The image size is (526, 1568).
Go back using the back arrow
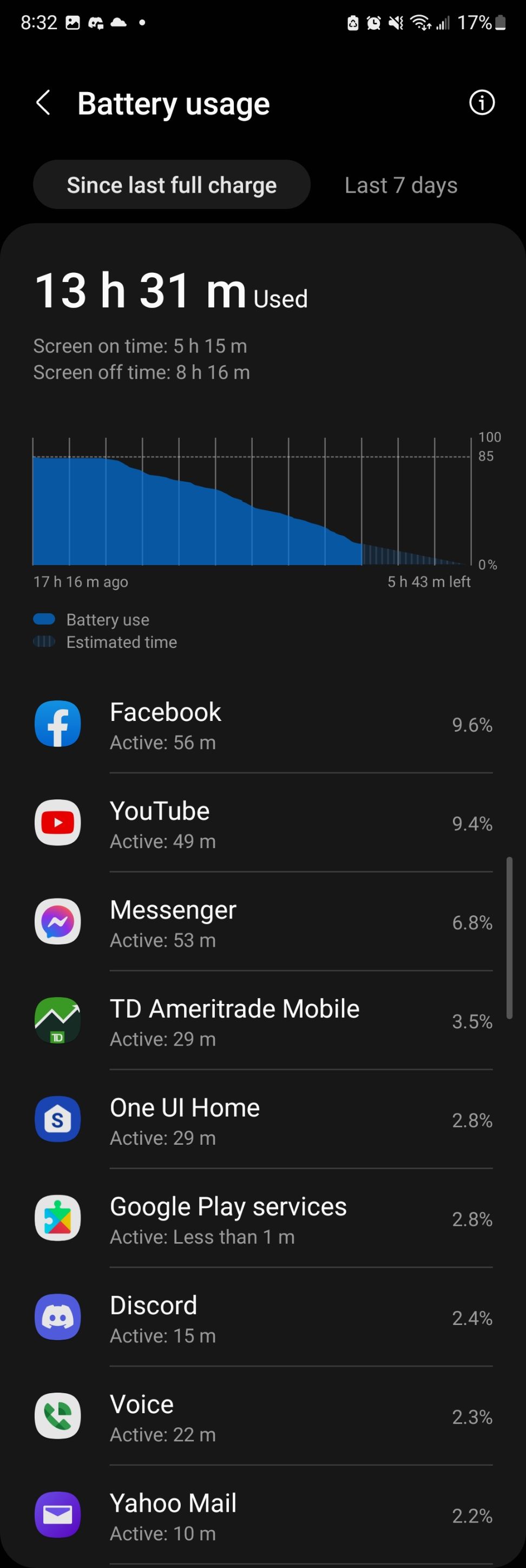pyautogui.click(x=43, y=103)
